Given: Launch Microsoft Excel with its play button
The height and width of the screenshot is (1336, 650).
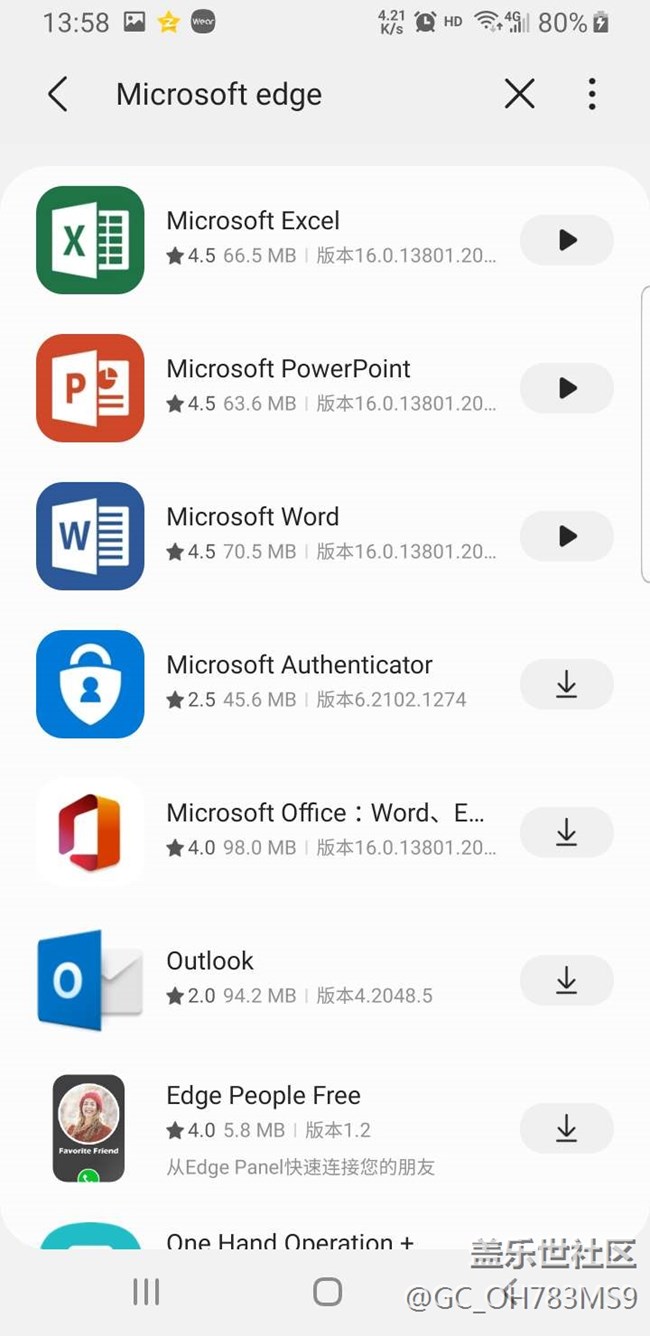Looking at the screenshot, I should [566, 240].
